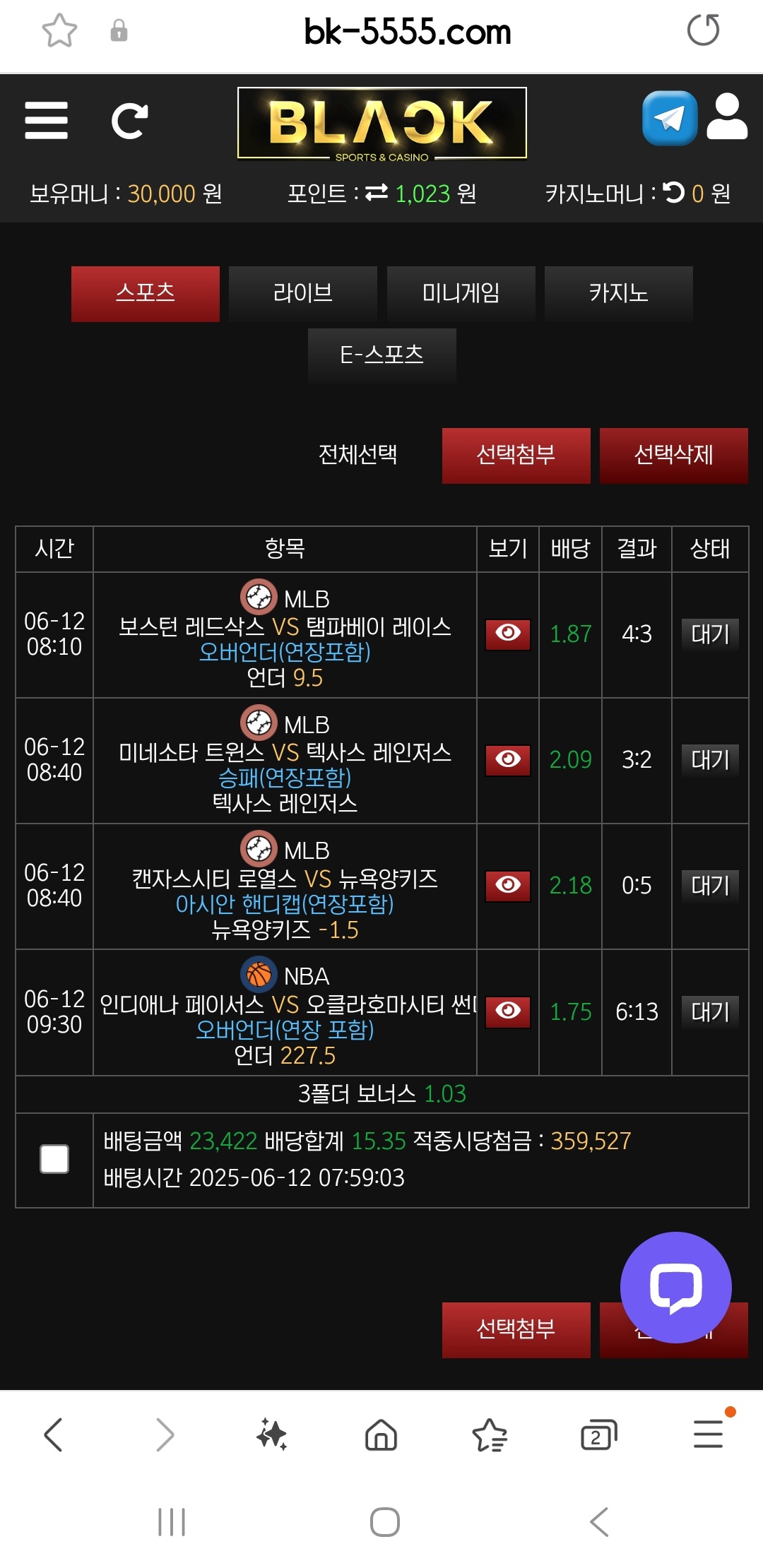View details for the Boston Red Sox game
The image size is (763, 1568).
(507, 634)
